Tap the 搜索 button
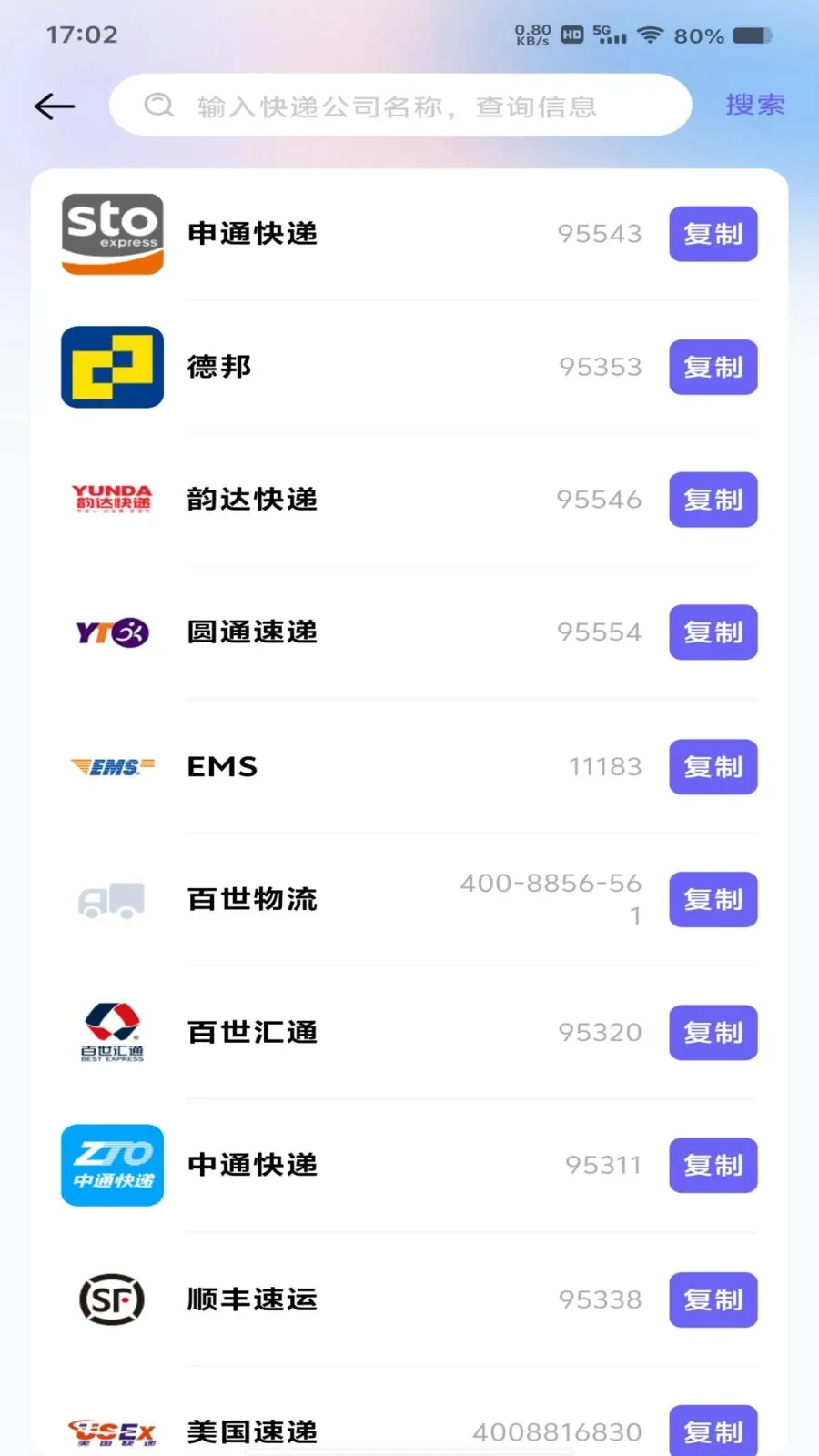 point(754,106)
